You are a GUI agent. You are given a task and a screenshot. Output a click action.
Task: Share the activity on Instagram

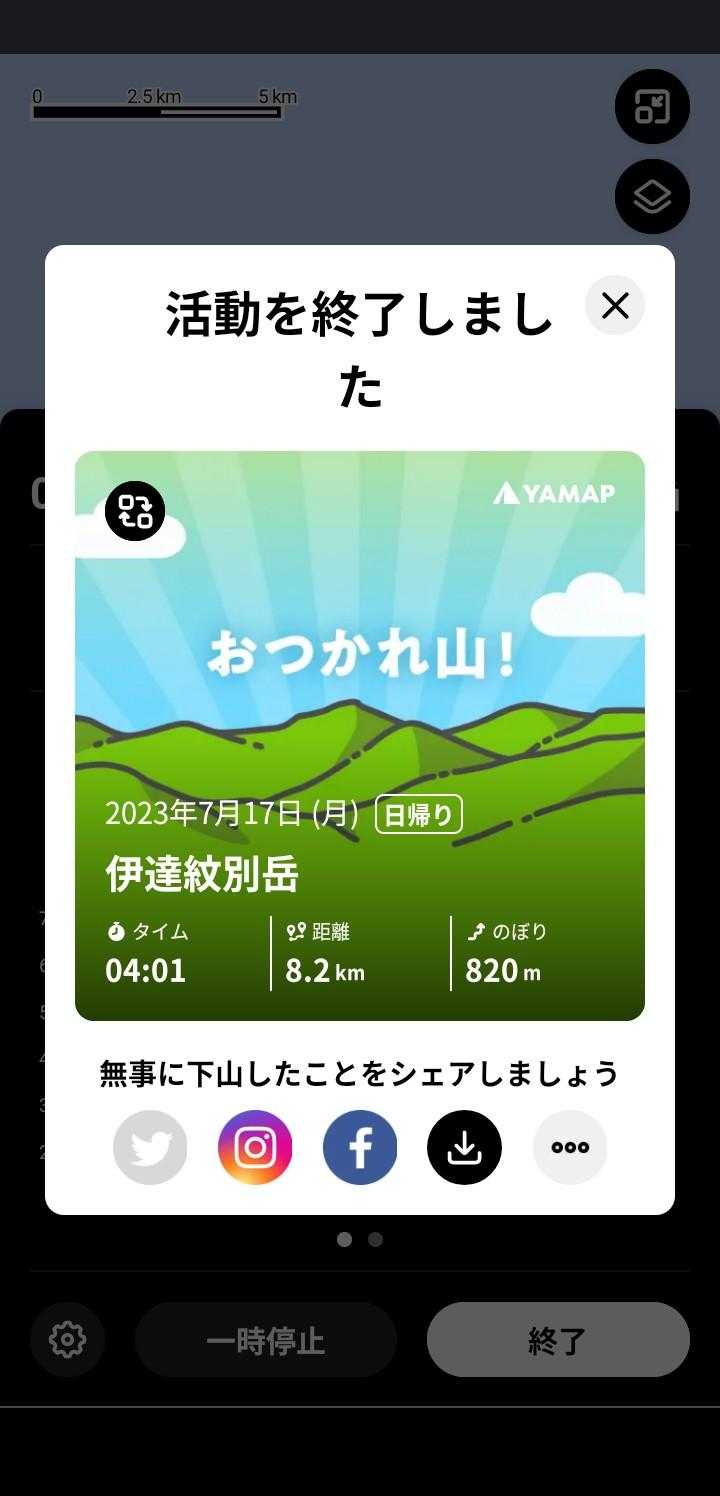click(255, 1148)
